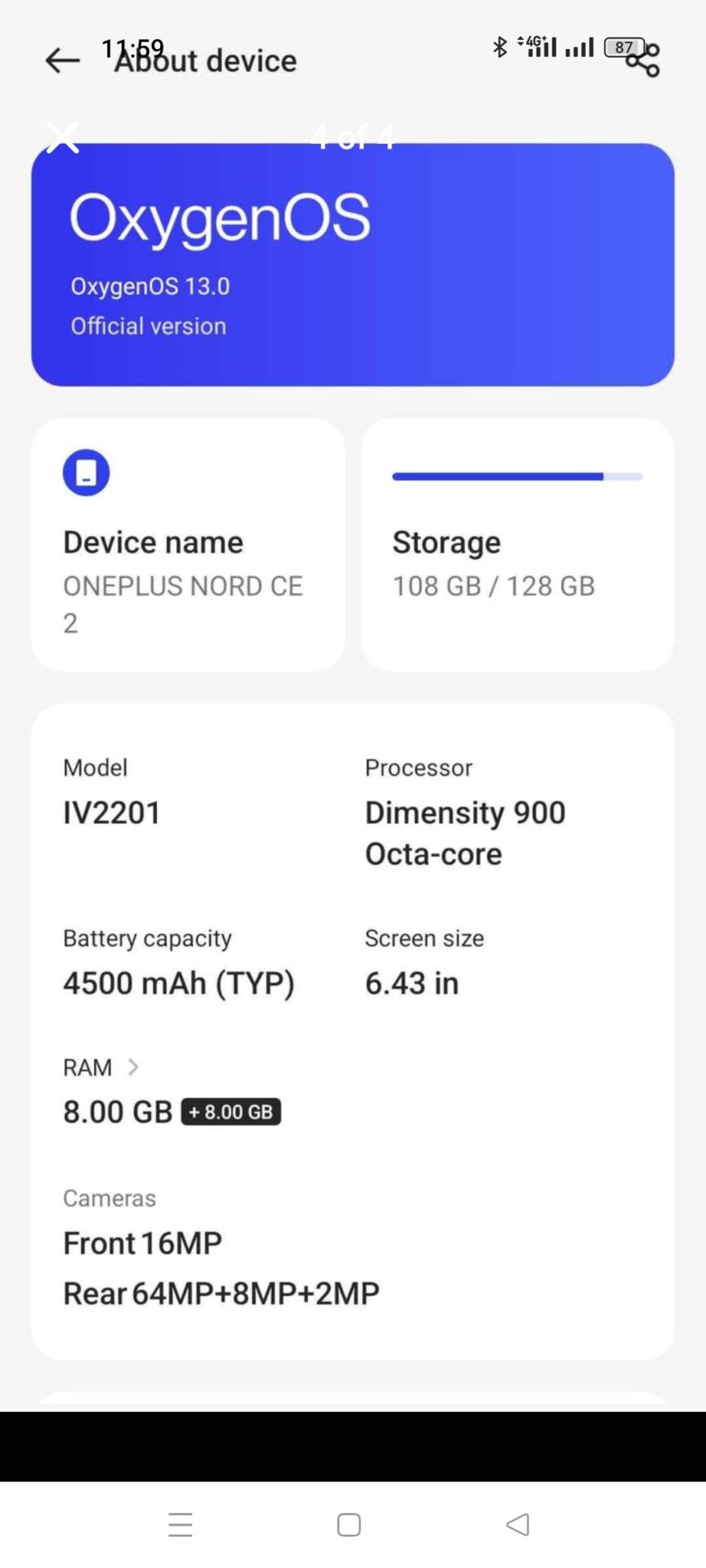Close the overlay with the X button

point(63,136)
